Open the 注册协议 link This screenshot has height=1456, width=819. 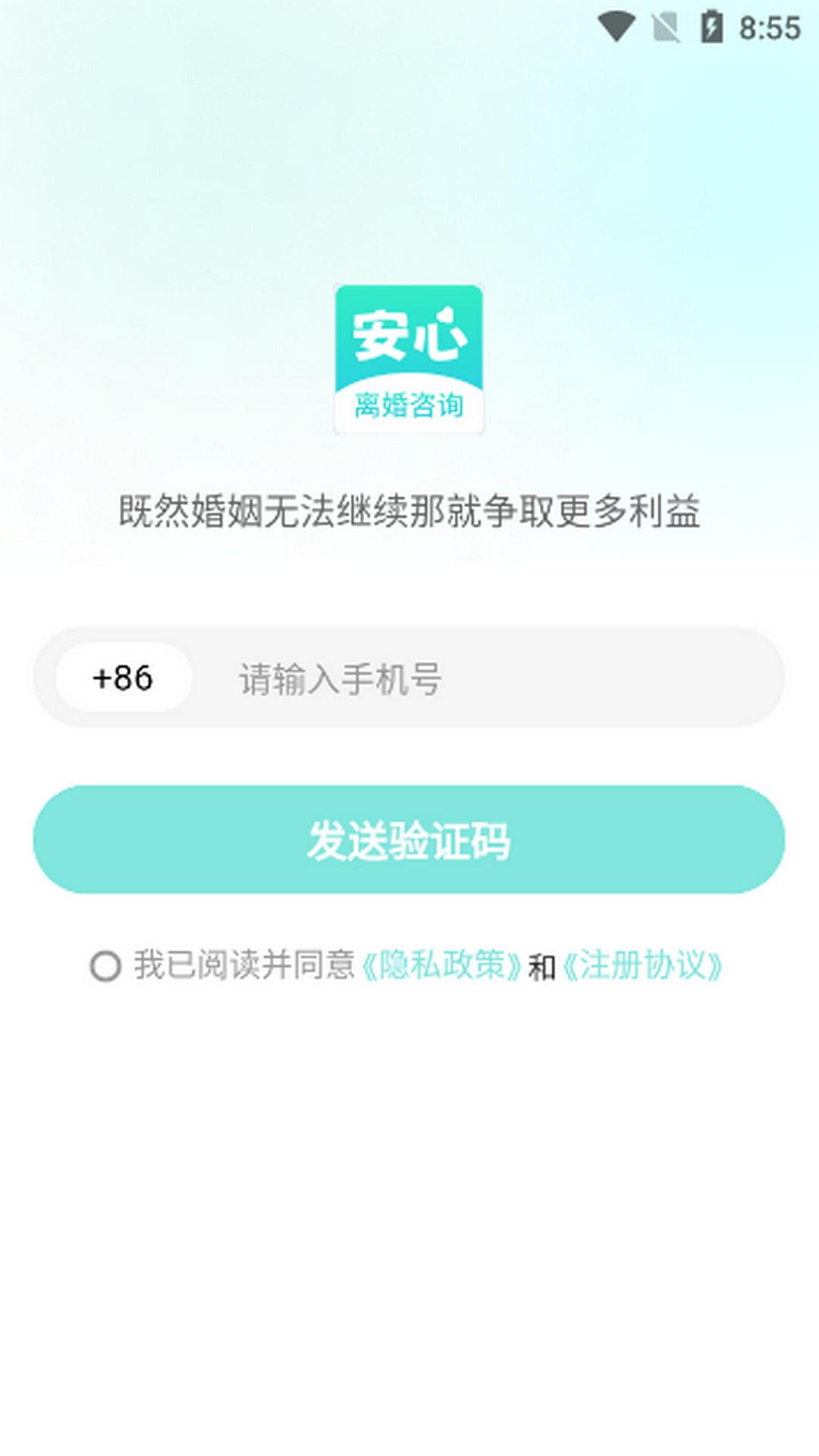[x=642, y=966]
